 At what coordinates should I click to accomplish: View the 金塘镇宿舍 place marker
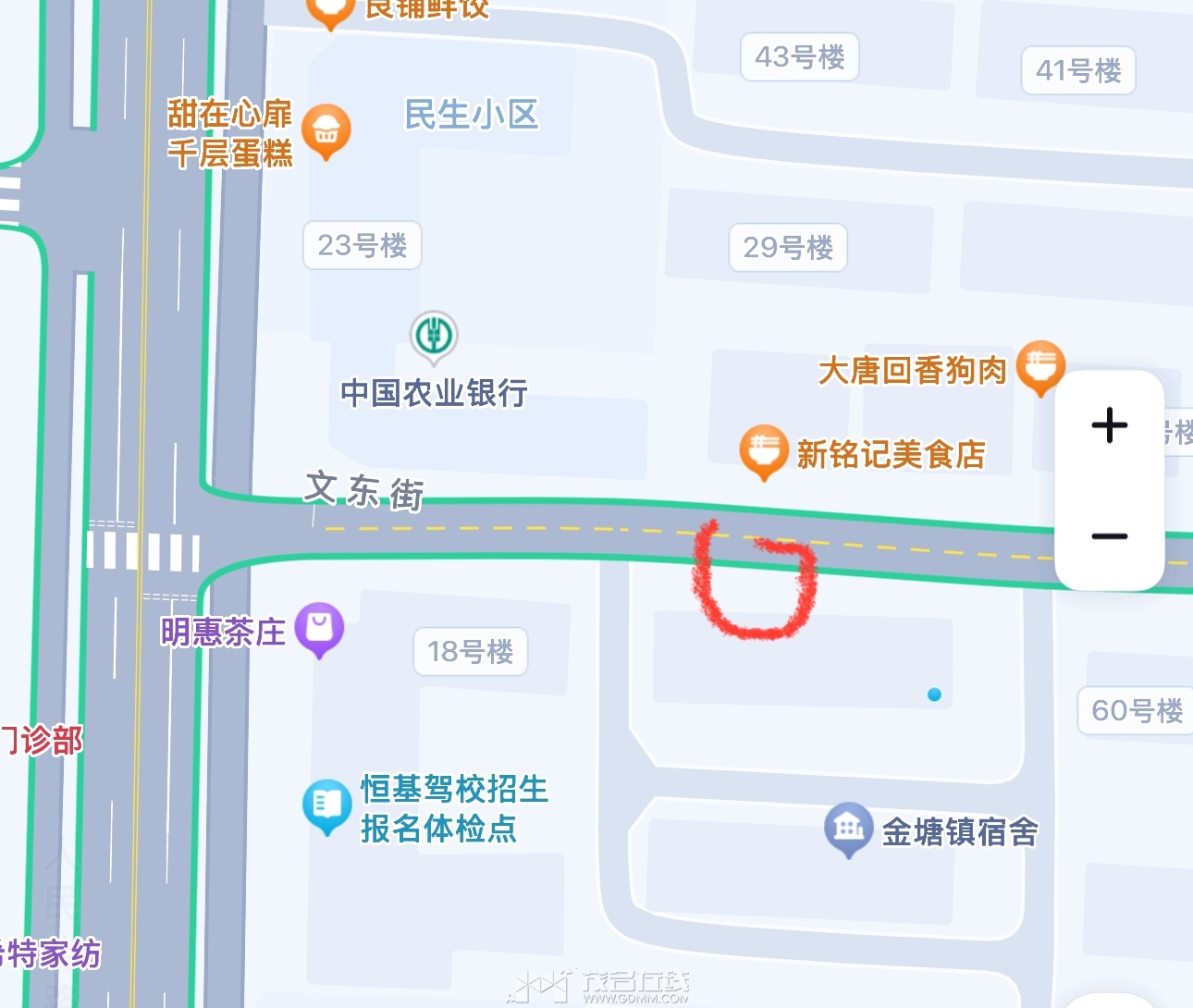pos(848,828)
